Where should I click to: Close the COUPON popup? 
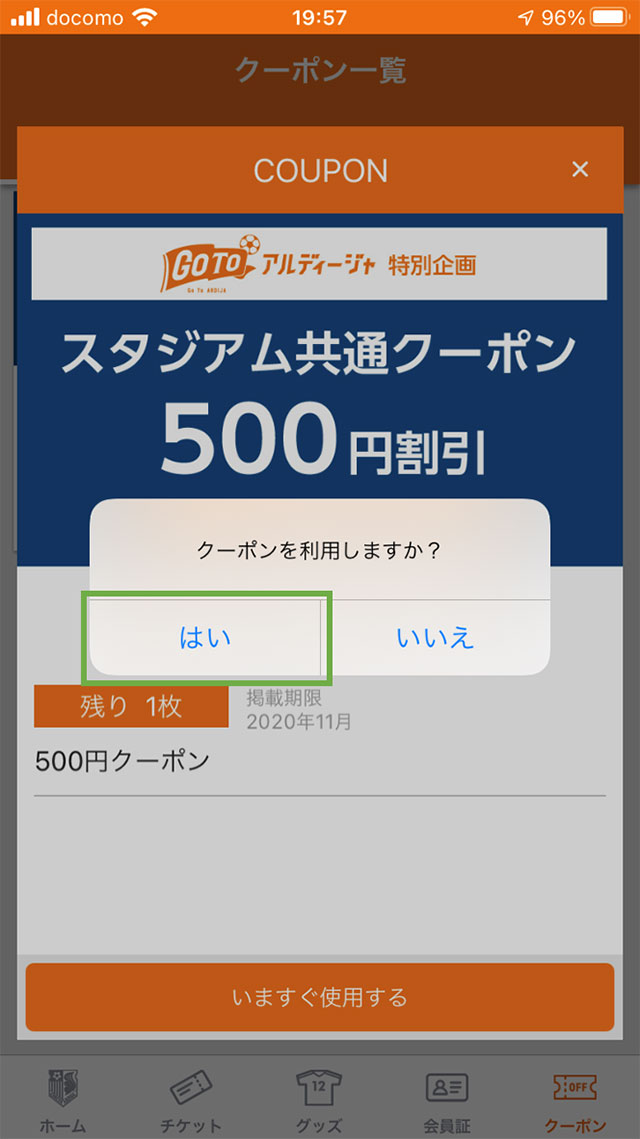pos(580,169)
